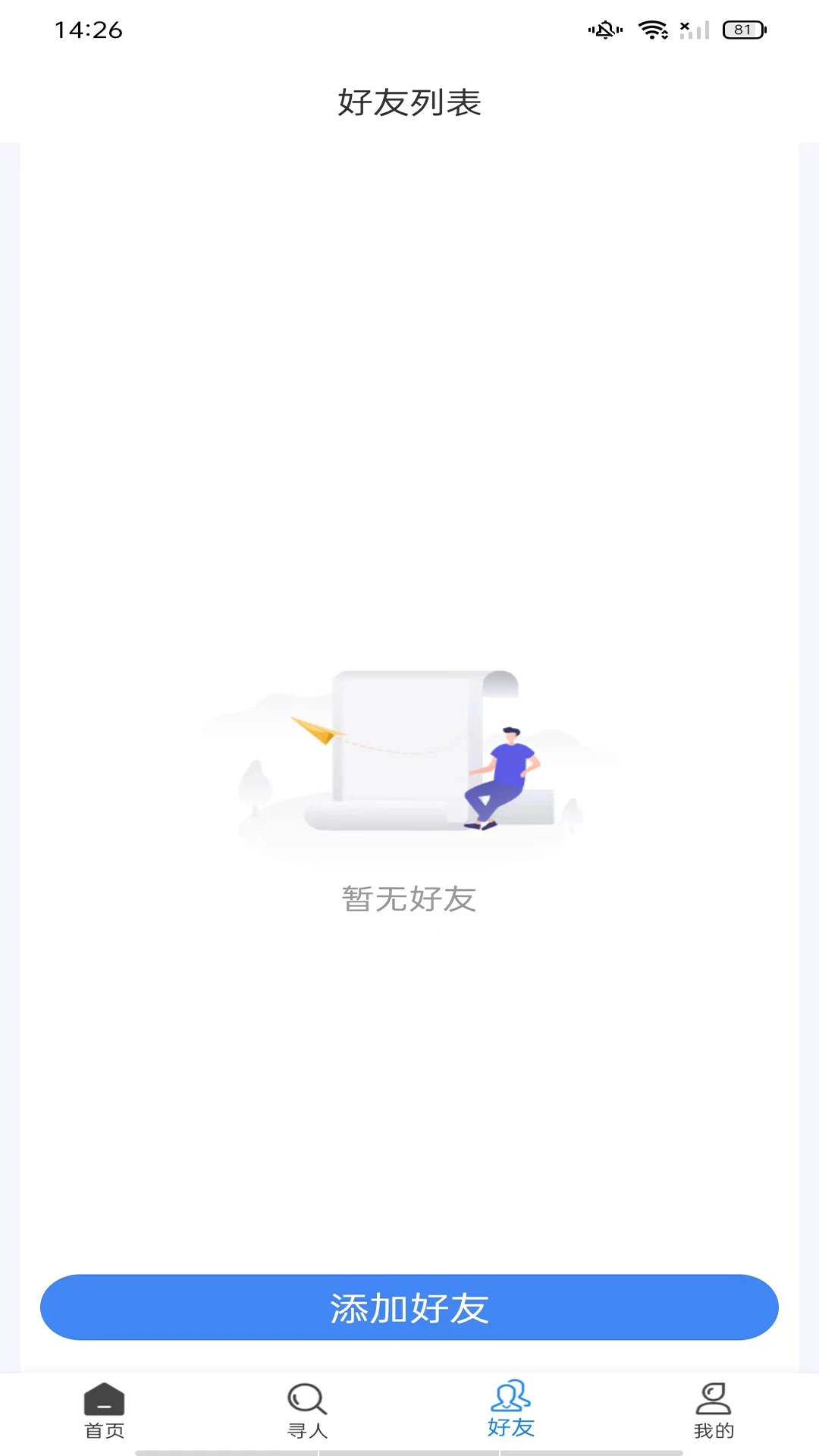Open the 寻人 tab
The width and height of the screenshot is (819, 1456).
(307, 1410)
